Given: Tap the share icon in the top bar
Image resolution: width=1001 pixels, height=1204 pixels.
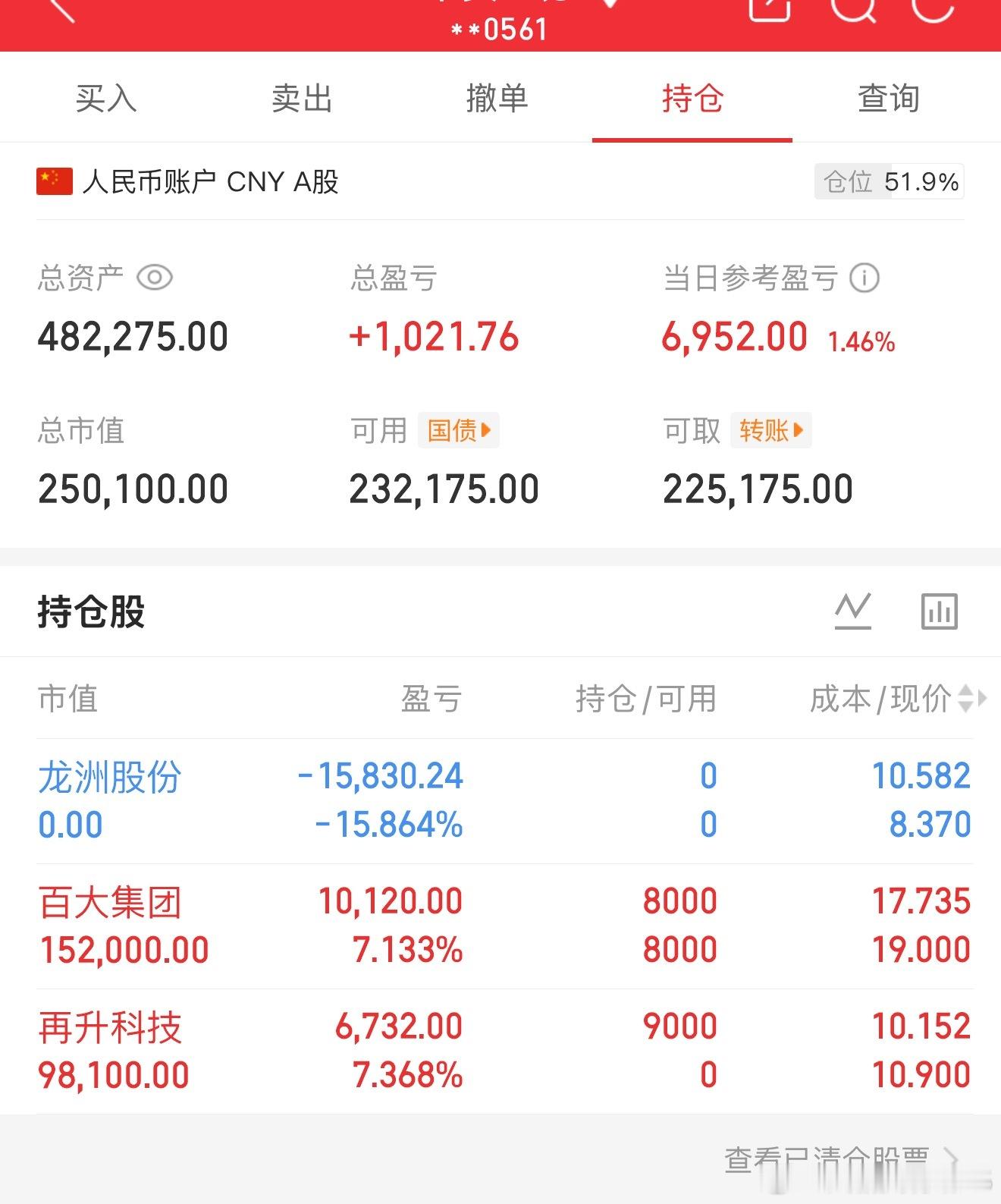Looking at the screenshot, I should [x=769, y=9].
